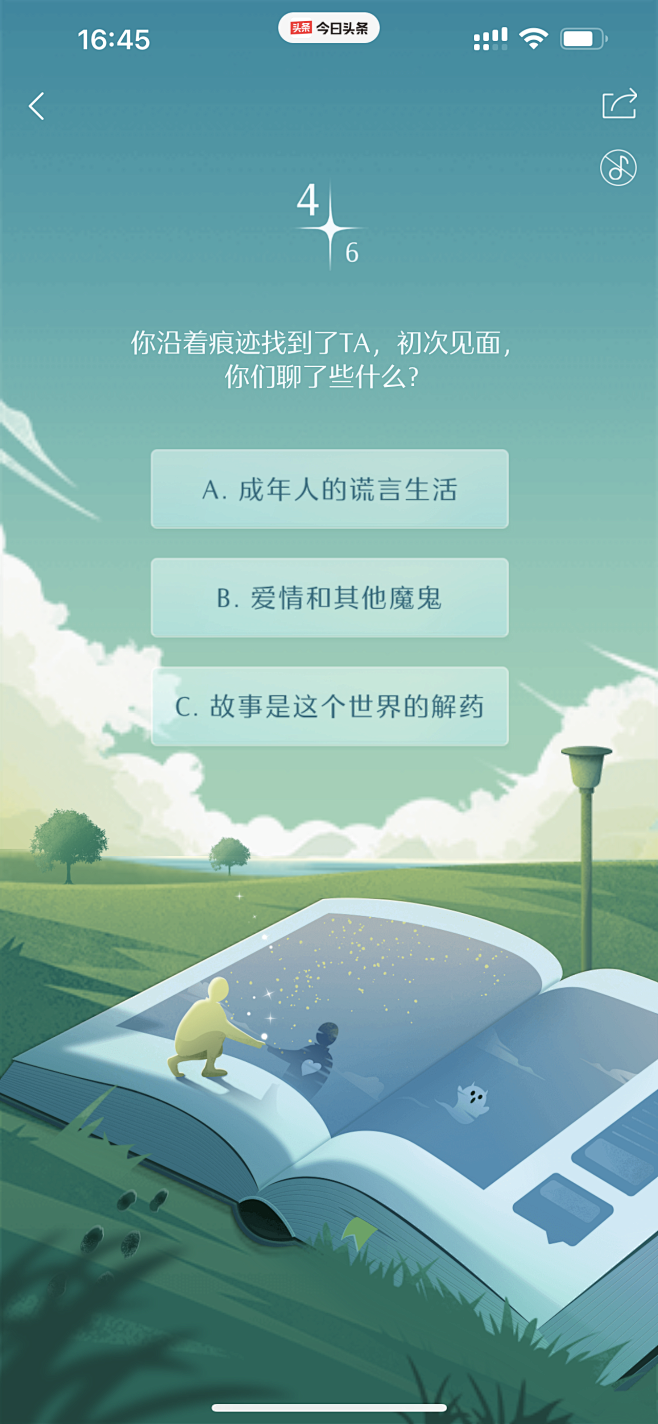
Task: Share this quiz page
Action: click(x=619, y=104)
